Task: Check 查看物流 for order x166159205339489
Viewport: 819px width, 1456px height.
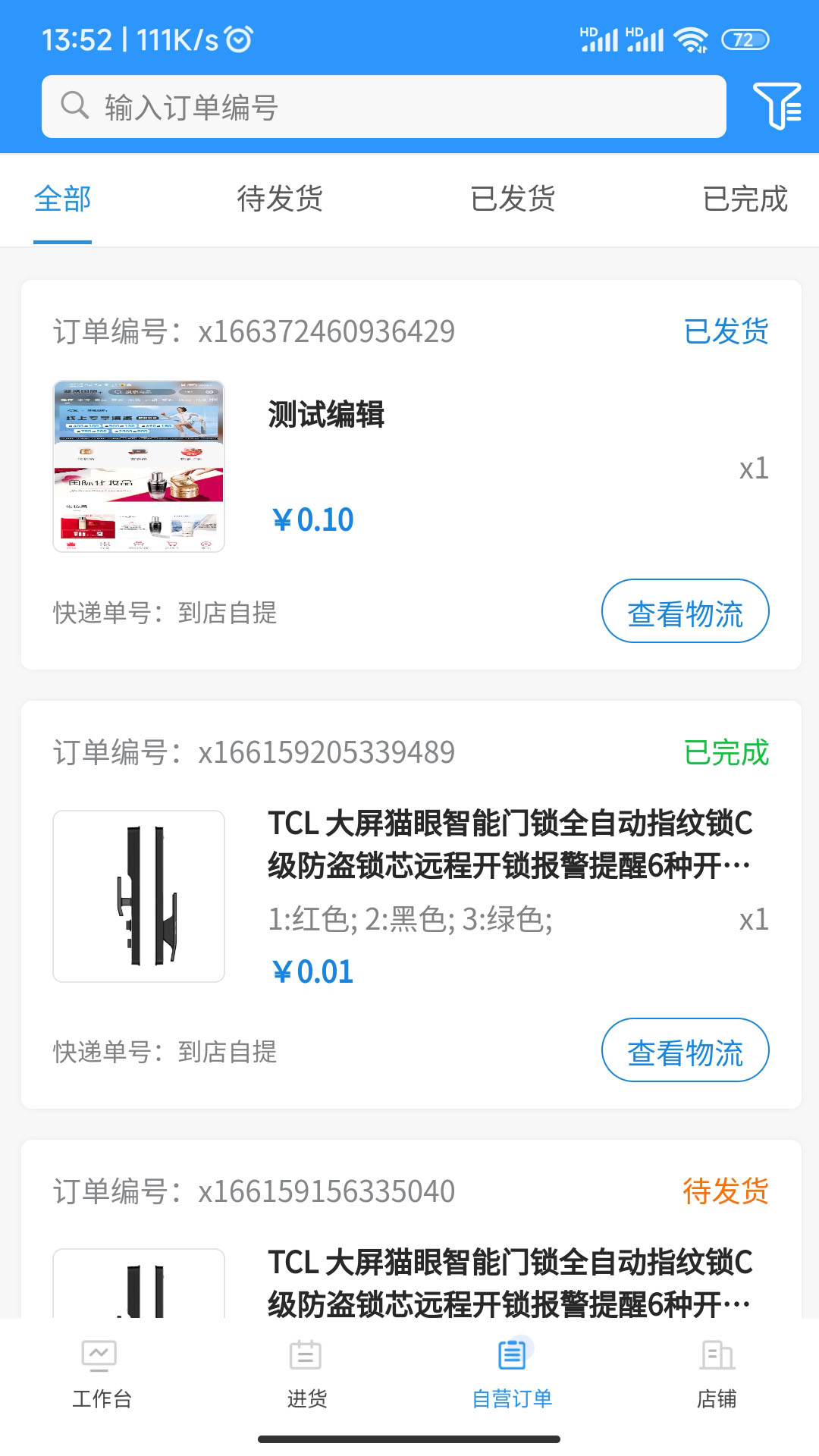Action: tap(685, 1050)
